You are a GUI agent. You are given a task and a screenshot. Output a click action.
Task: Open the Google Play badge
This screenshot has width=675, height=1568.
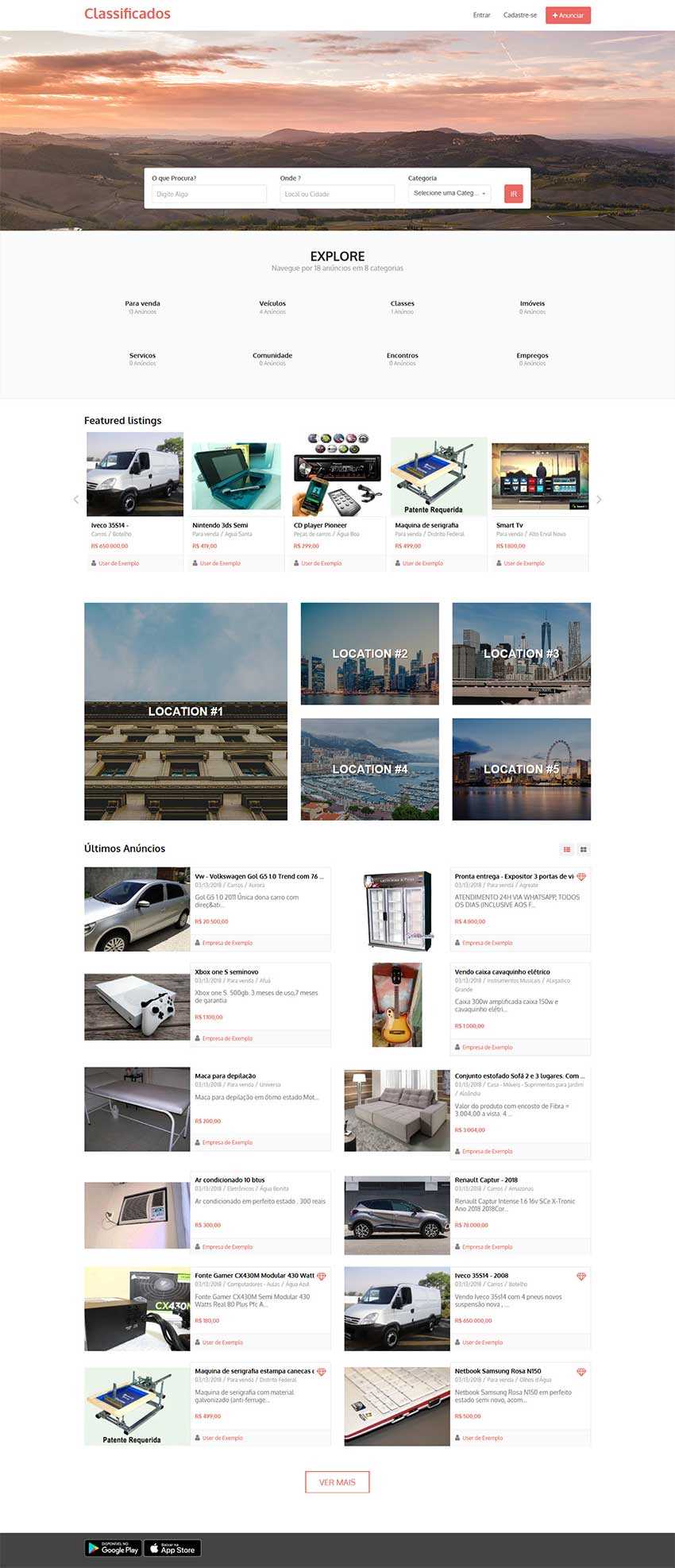112,1548
